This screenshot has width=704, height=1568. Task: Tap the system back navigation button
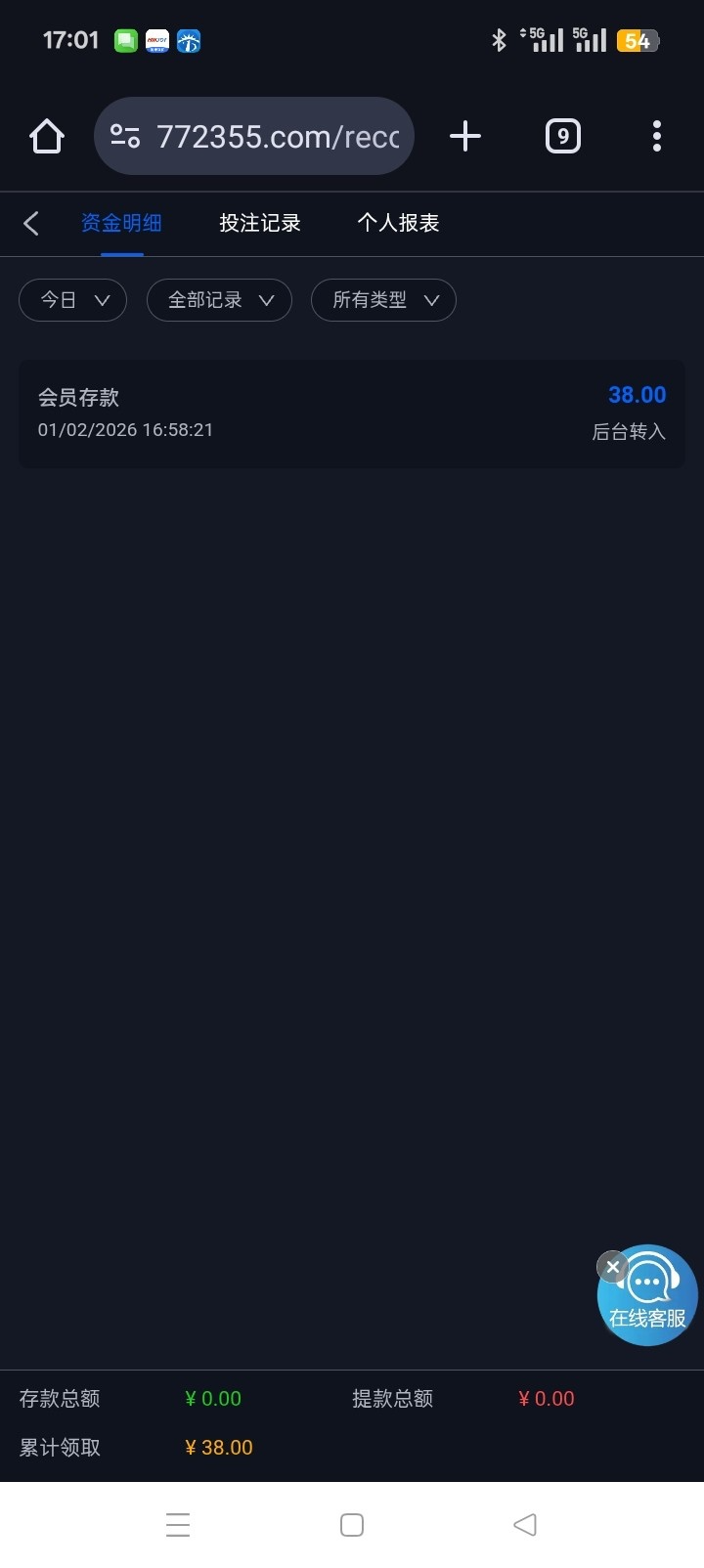click(525, 1524)
